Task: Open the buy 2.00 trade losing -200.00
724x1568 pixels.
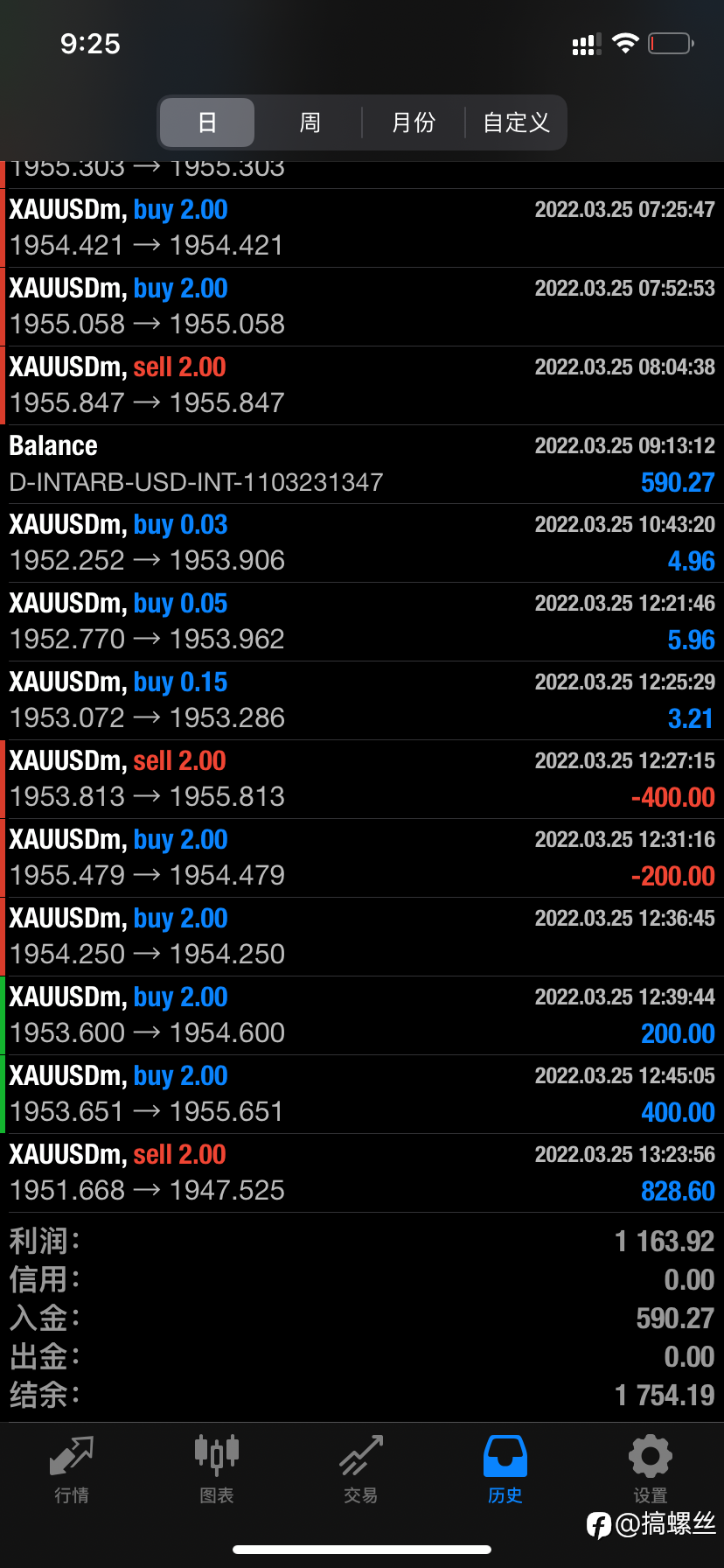Action: (362, 857)
